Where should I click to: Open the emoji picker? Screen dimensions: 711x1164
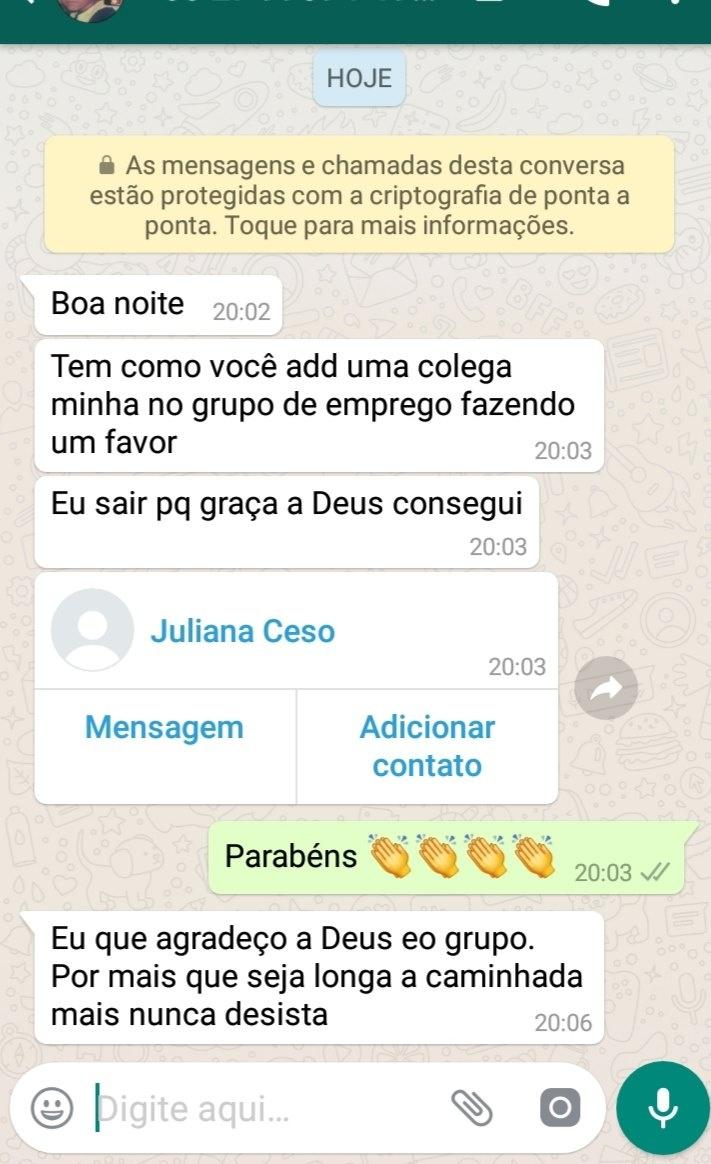tap(51, 1107)
